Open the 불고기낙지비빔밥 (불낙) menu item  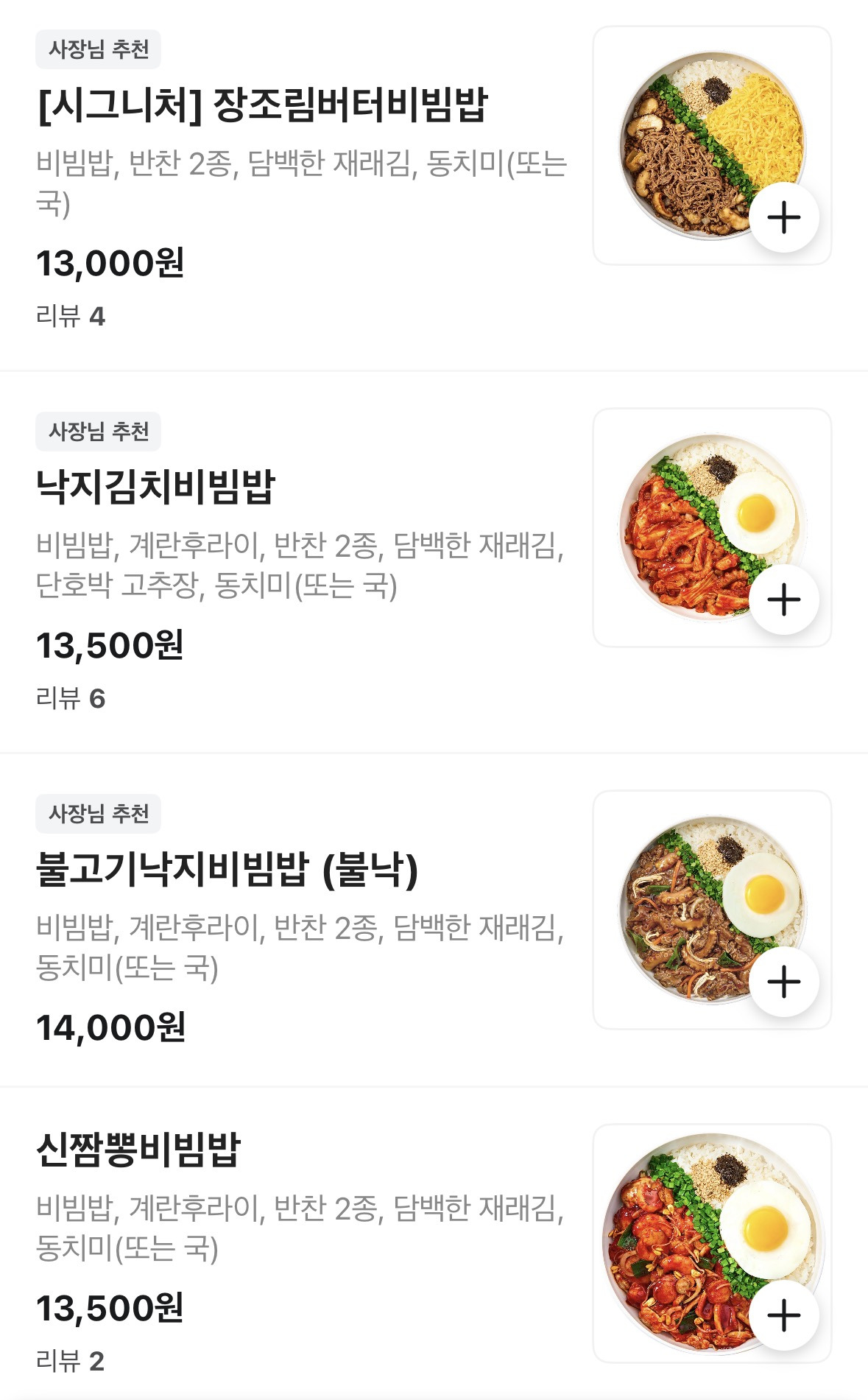click(x=227, y=869)
